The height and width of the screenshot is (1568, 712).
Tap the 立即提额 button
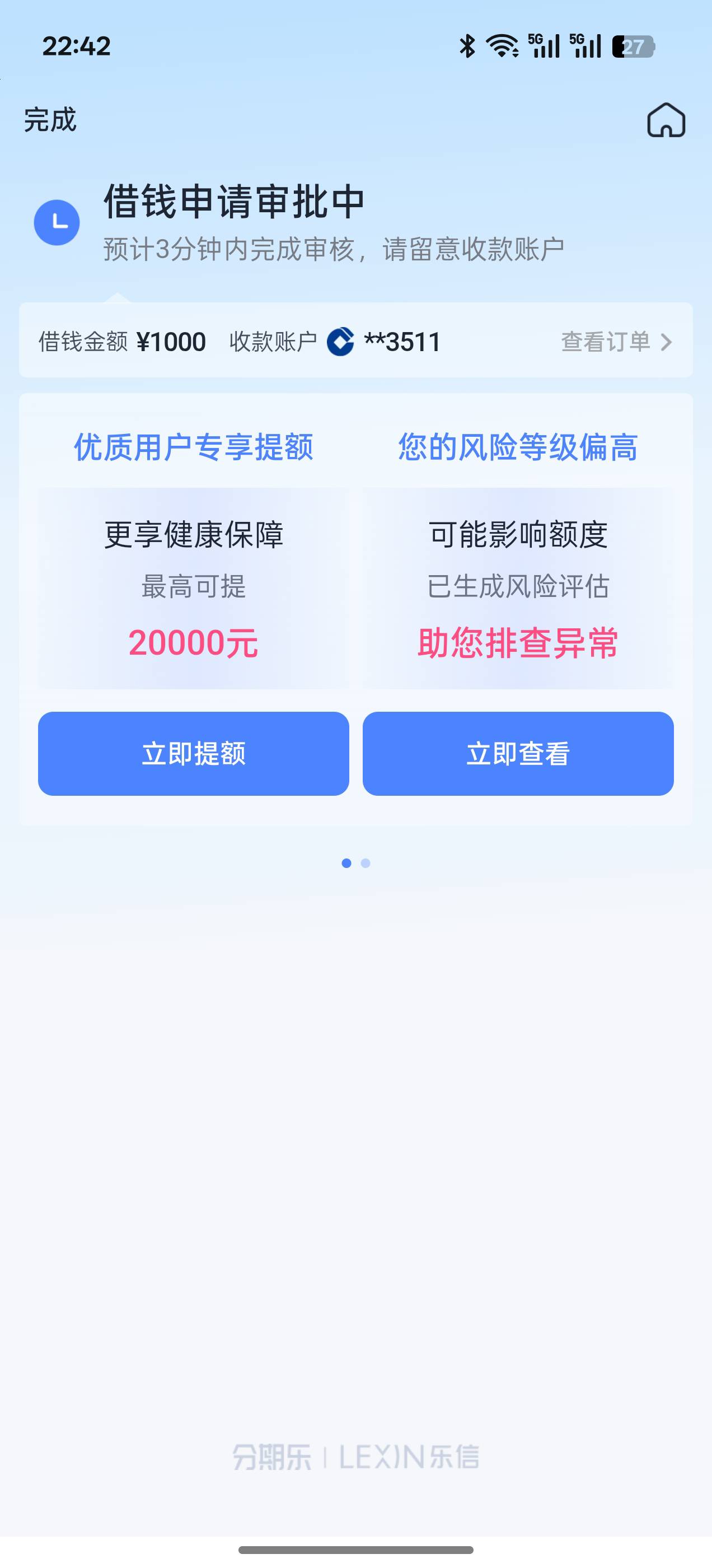point(194,753)
